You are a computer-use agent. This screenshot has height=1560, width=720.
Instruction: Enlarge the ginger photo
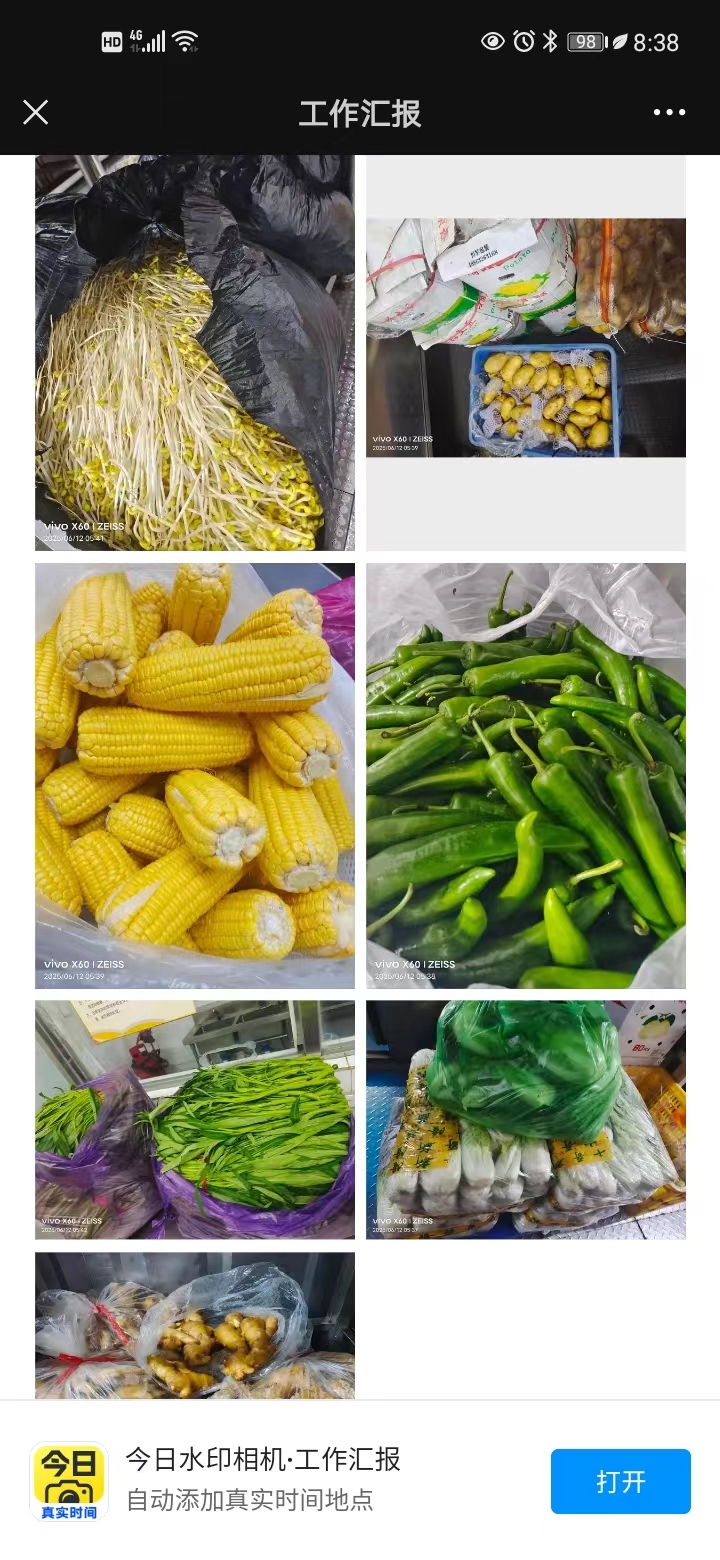[x=194, y=1325]
